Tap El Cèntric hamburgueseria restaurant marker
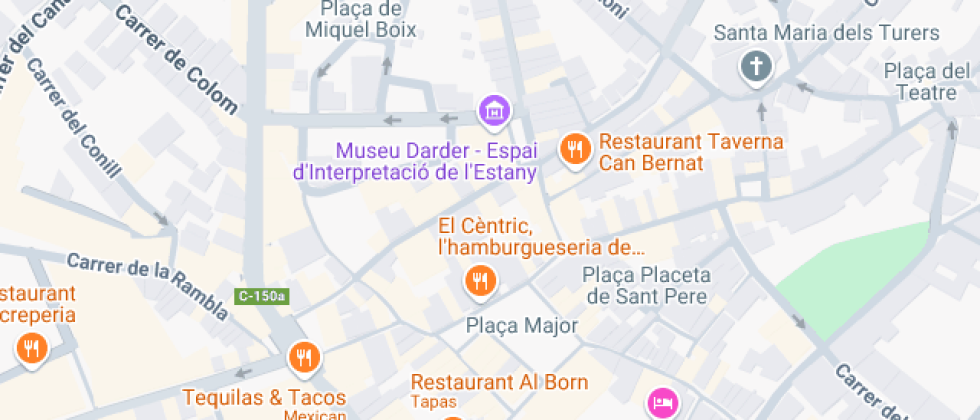This screenshot has width=980, height=420. (x=481, y=280)
